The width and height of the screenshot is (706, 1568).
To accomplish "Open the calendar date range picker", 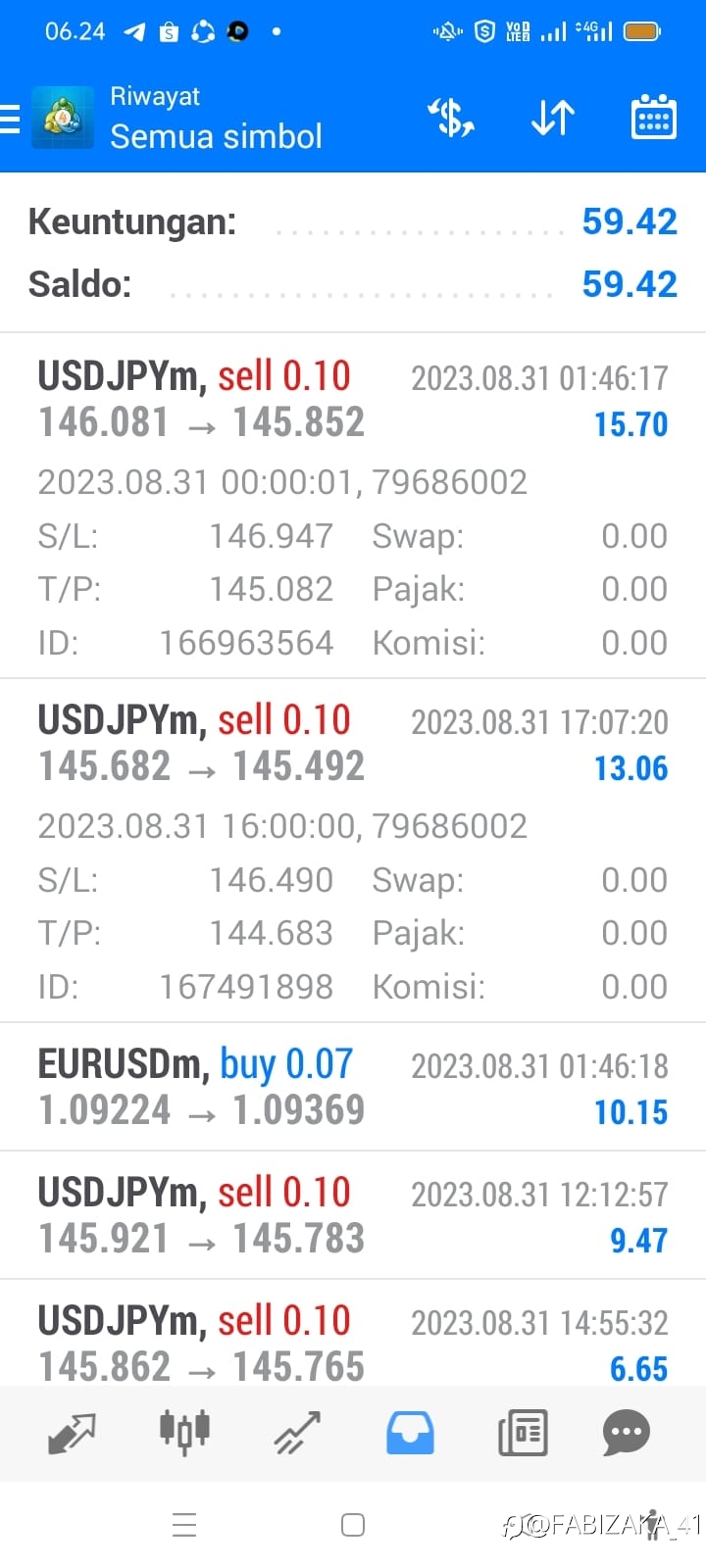I will point(653,118).
